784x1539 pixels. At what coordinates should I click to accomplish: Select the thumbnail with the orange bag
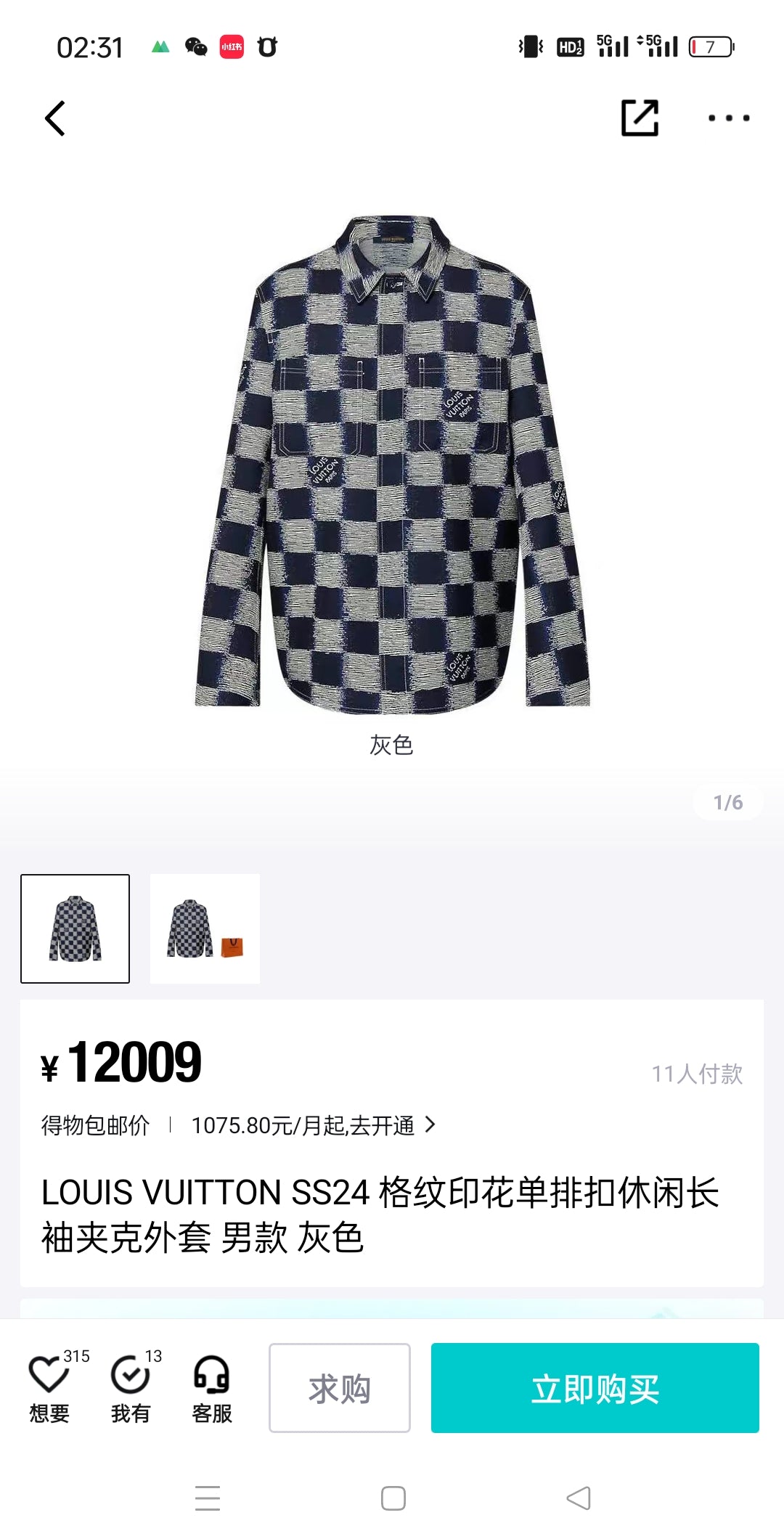(205, 928)
